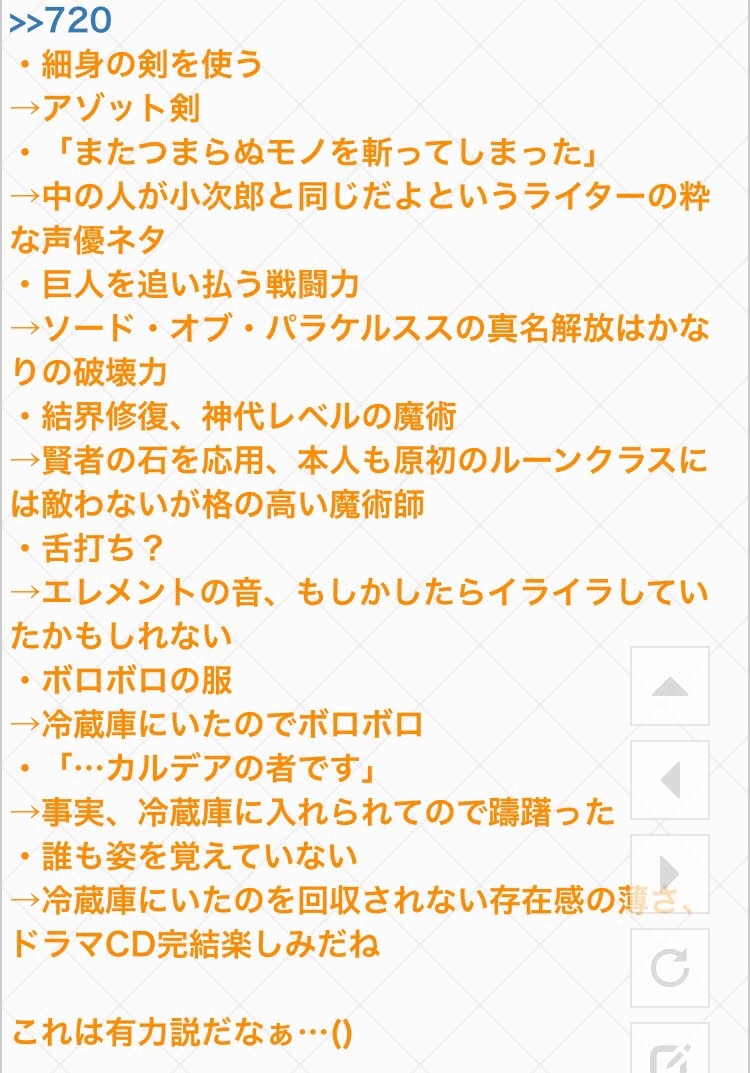750x1073 pixels.
Task: Open the >>720 reply anchor link
Action: [60, 20]
